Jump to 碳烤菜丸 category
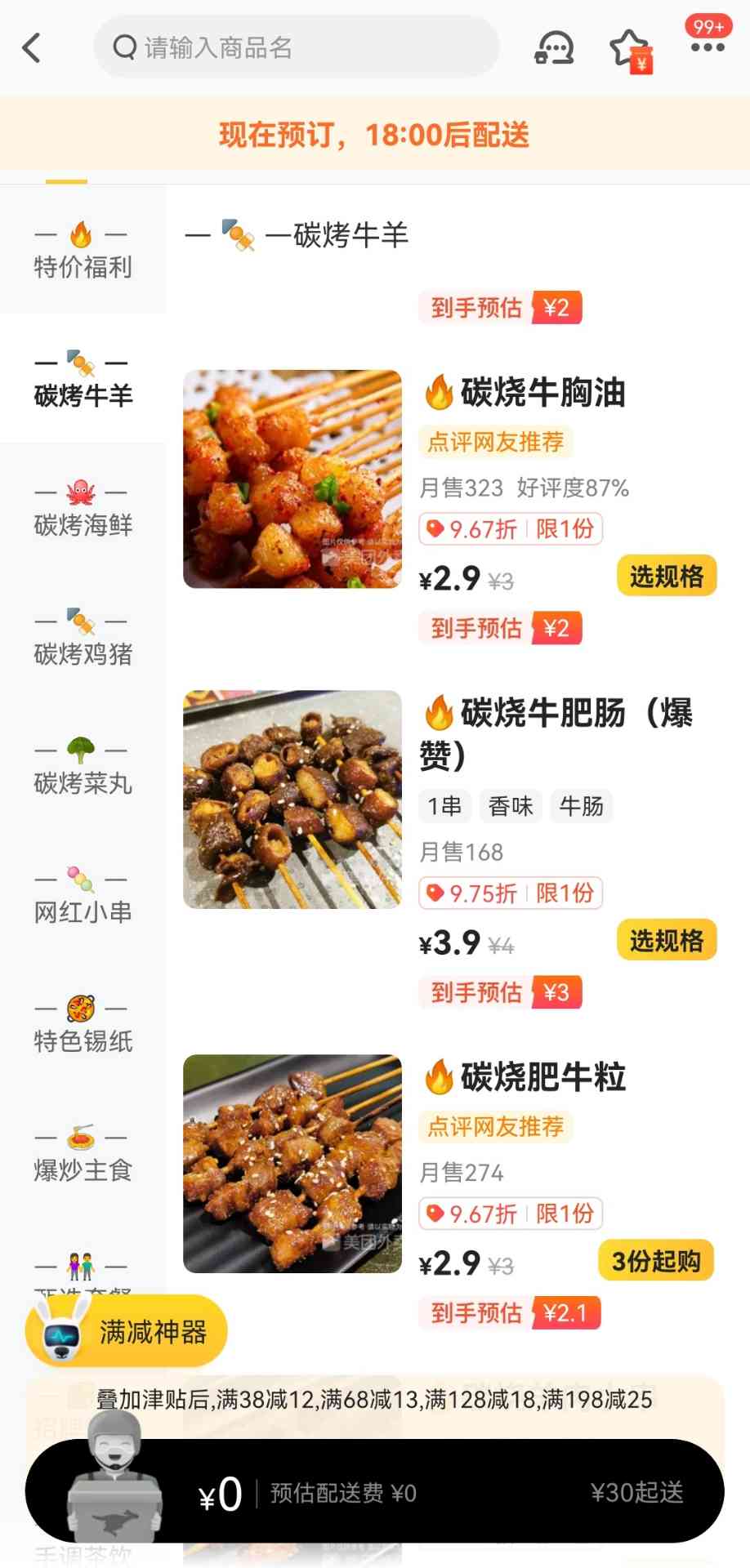This screenshot has height=1568, width=750. (83, 766)
